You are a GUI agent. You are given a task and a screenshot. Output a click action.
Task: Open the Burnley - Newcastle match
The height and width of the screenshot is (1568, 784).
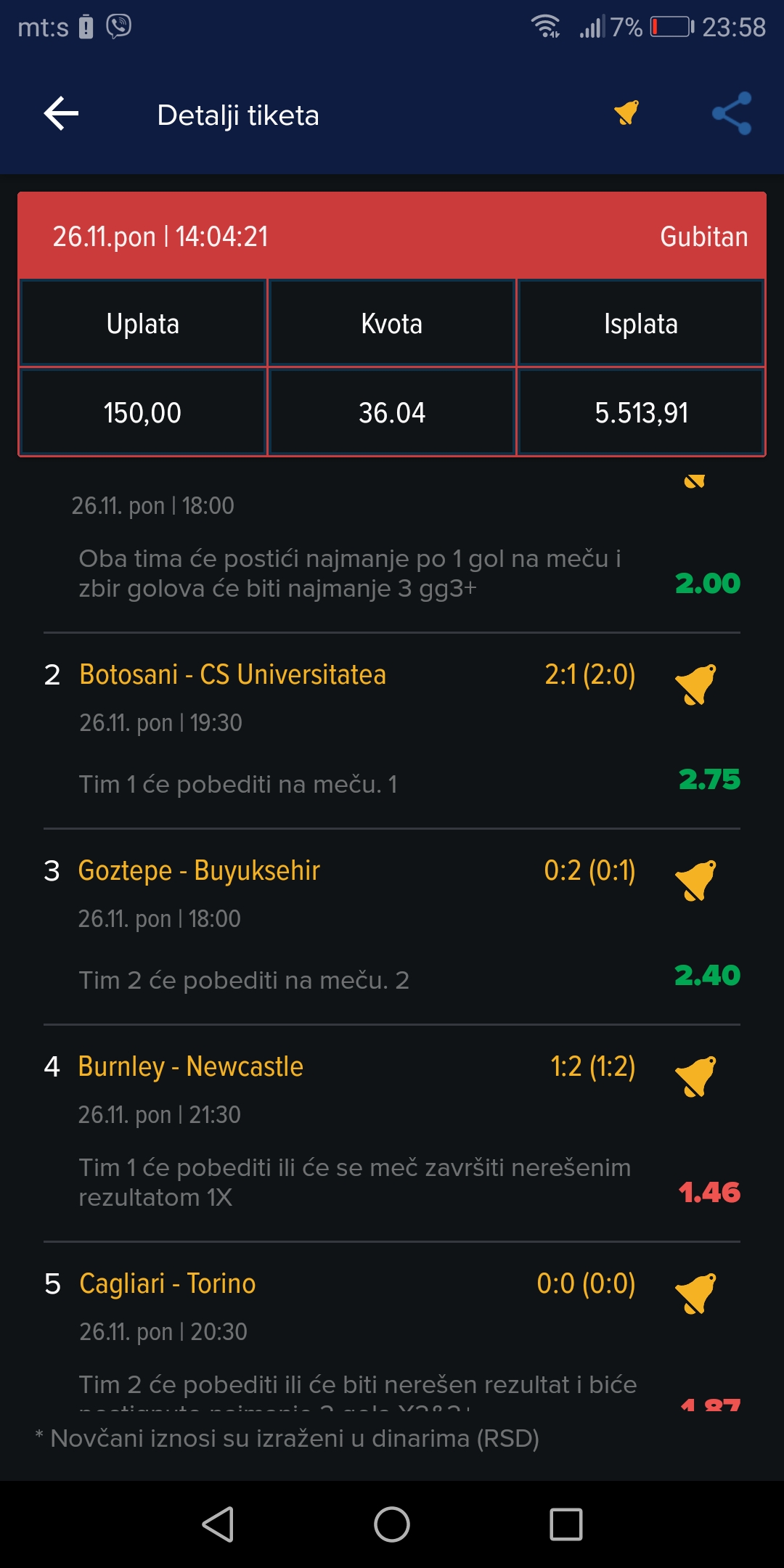tap(190, 1066)
